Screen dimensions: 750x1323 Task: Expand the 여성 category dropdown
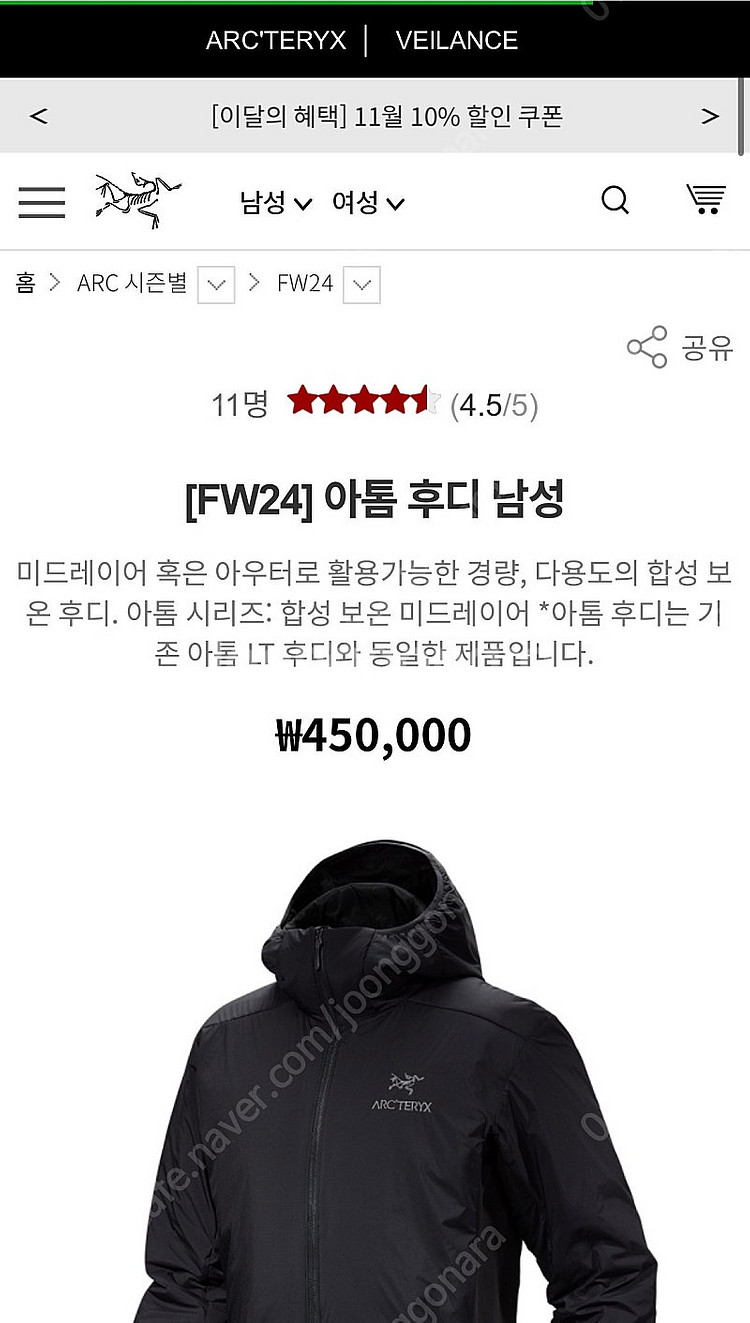click(367, 203)
